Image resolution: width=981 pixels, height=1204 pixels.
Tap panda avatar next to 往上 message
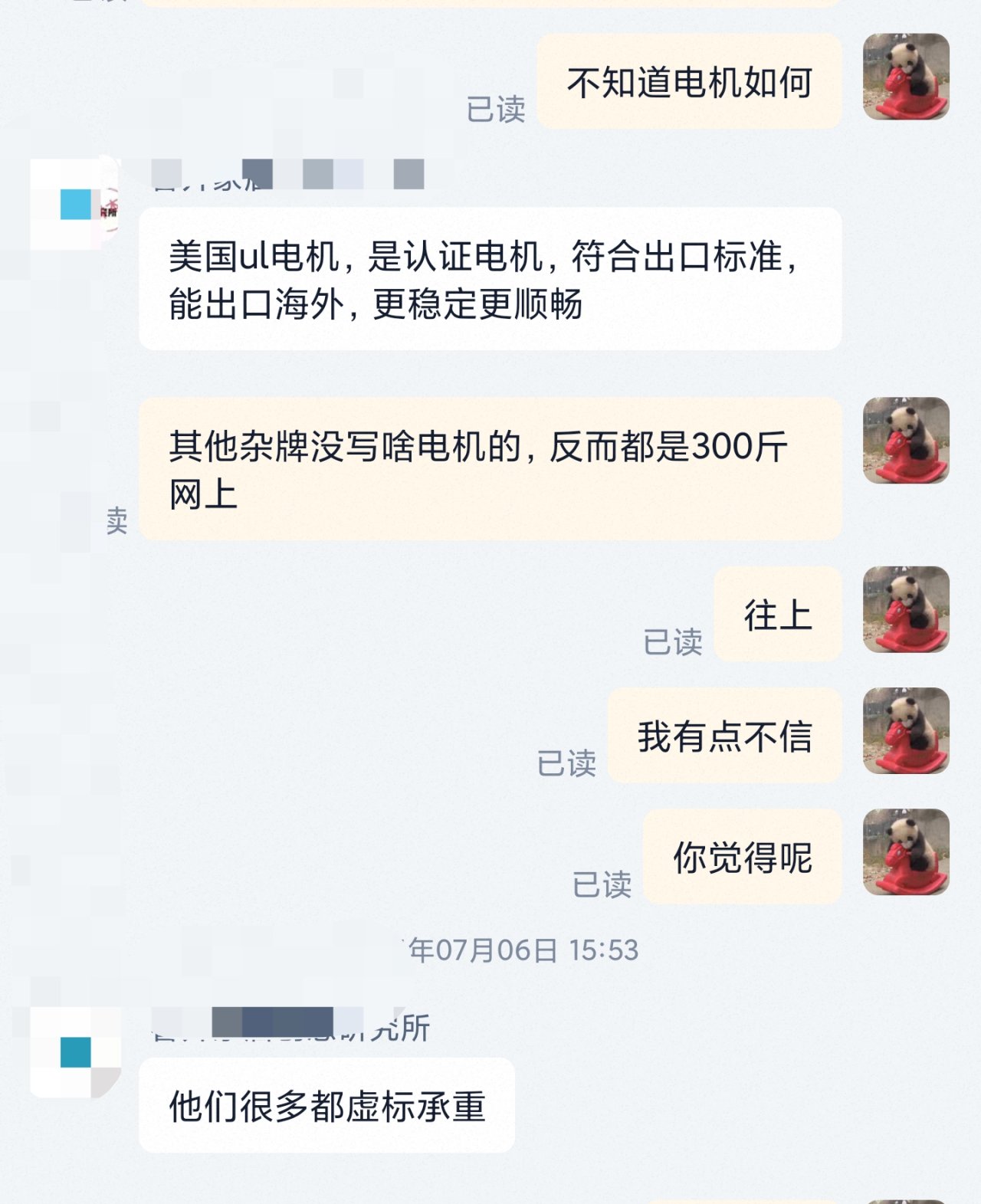click(x=906, y=610)
